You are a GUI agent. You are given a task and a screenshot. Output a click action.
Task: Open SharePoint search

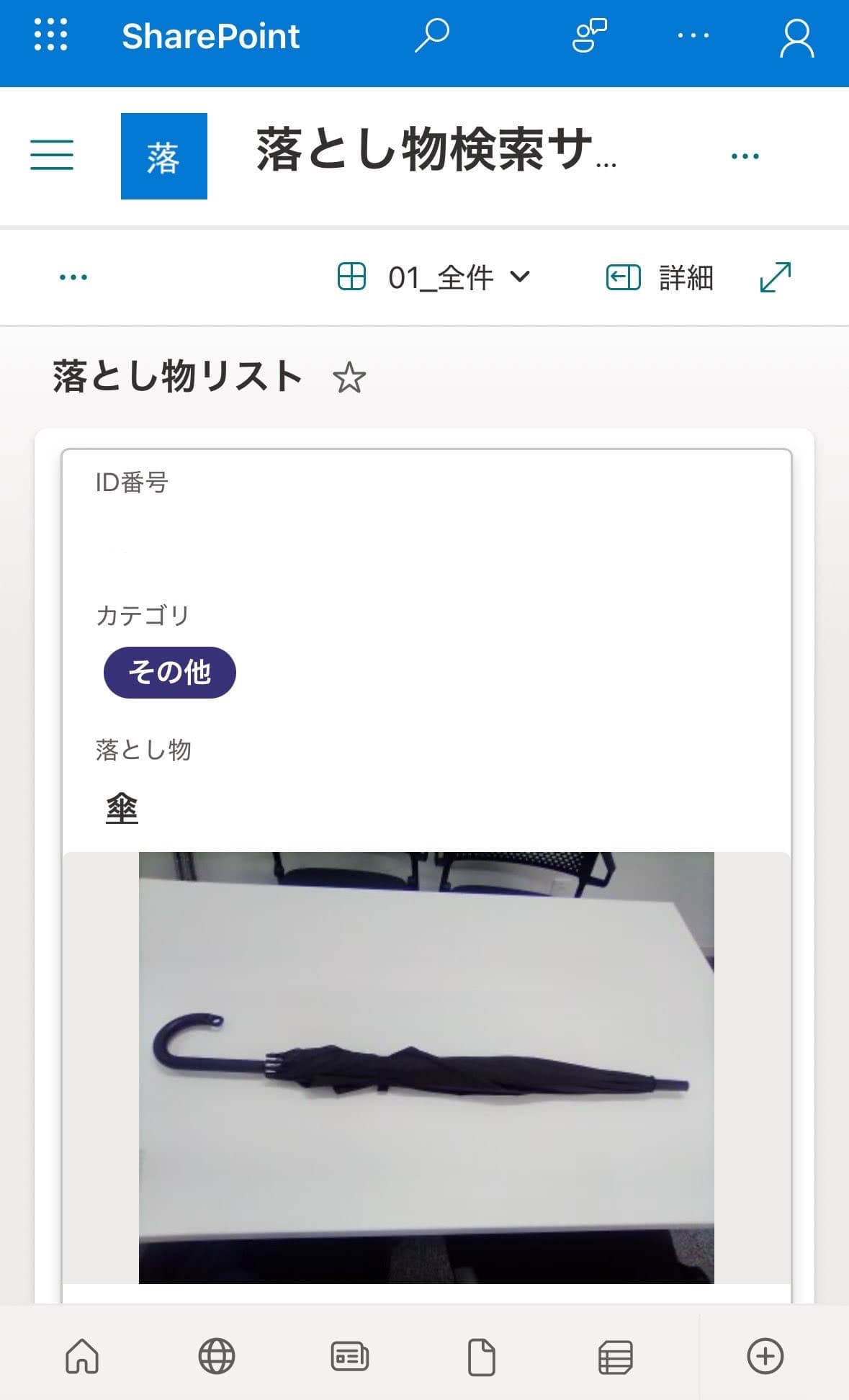[432, 36]
